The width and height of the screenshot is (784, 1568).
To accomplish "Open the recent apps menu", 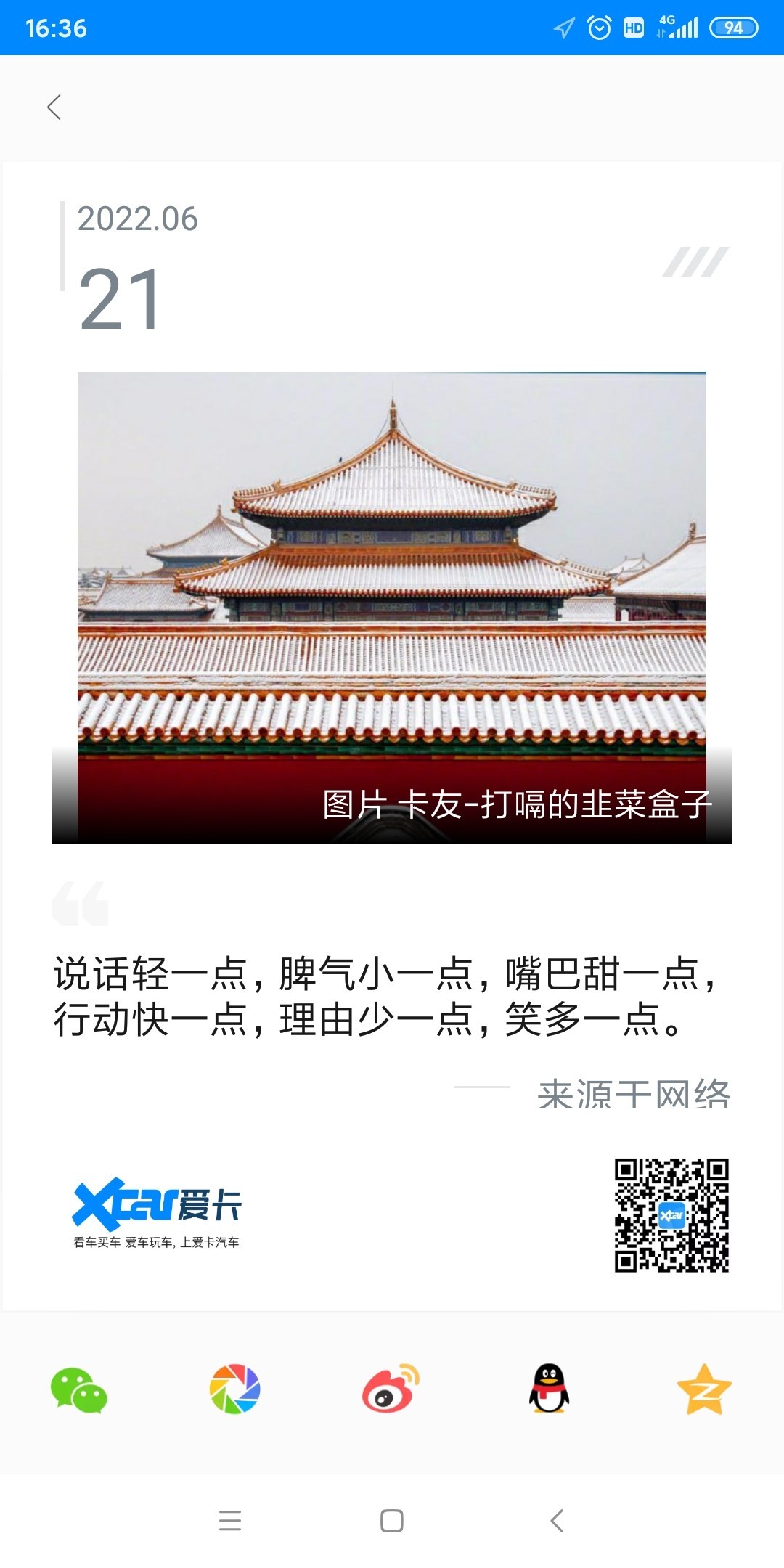I will tap(230, 1520).
